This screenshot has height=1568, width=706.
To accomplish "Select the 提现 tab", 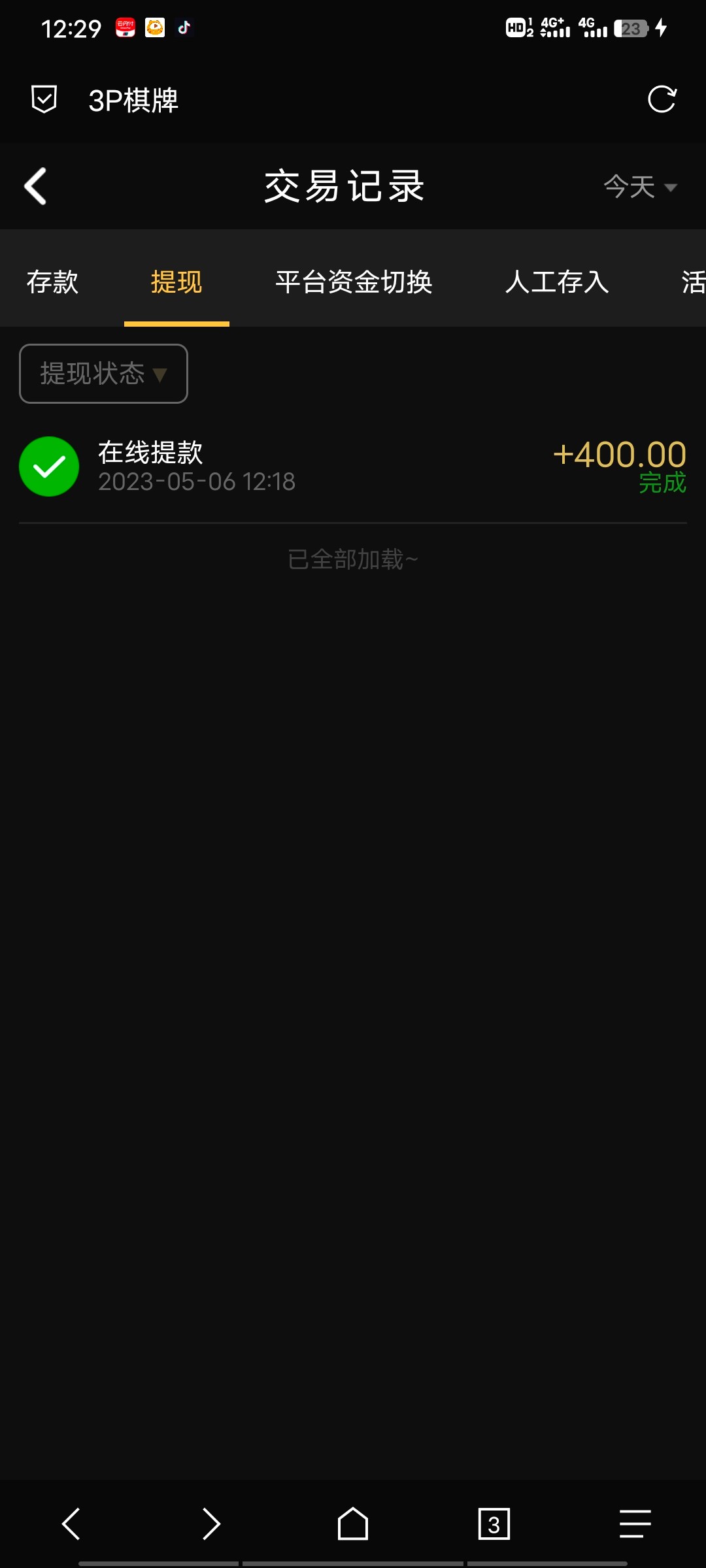I will coord(176,282).
